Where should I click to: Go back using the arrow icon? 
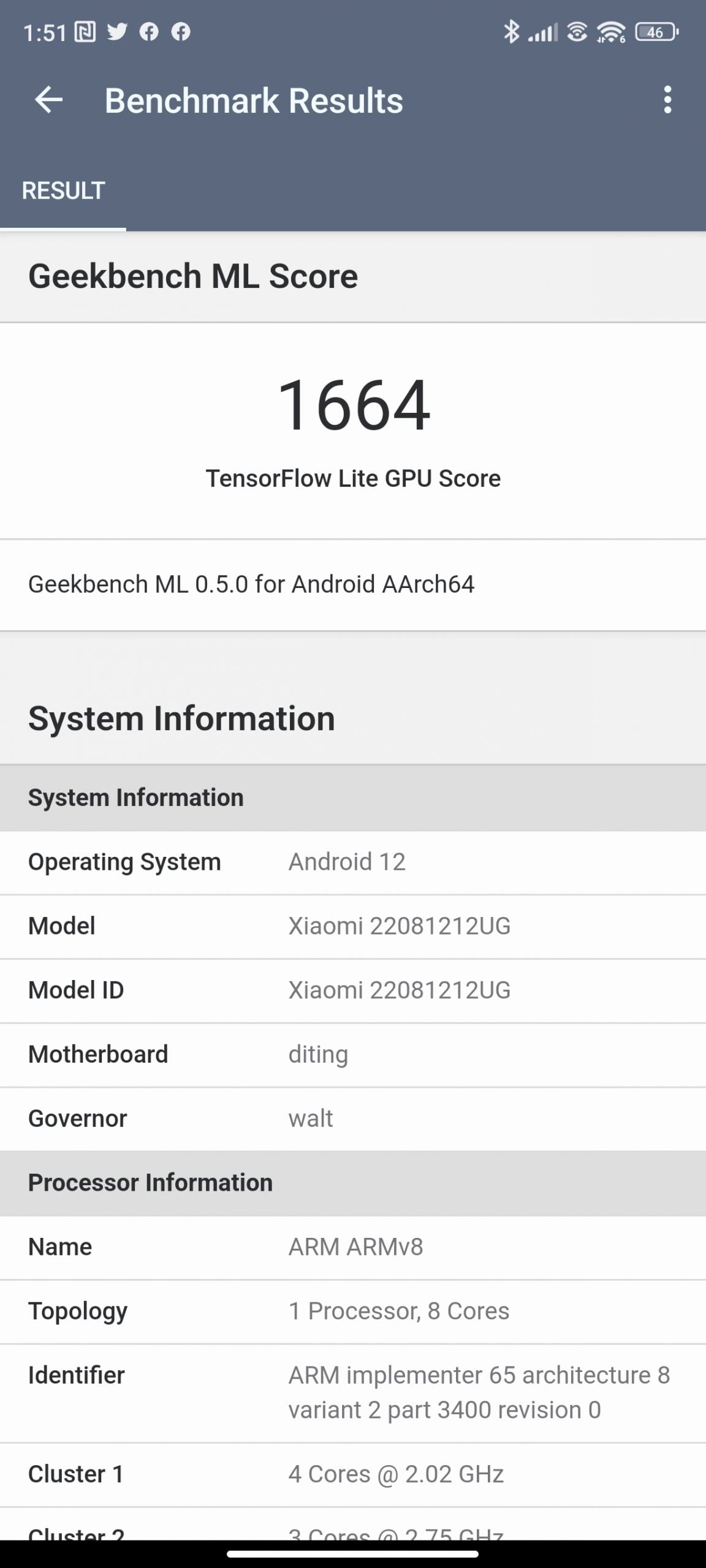pyautogui.click(x=48, y=100)
